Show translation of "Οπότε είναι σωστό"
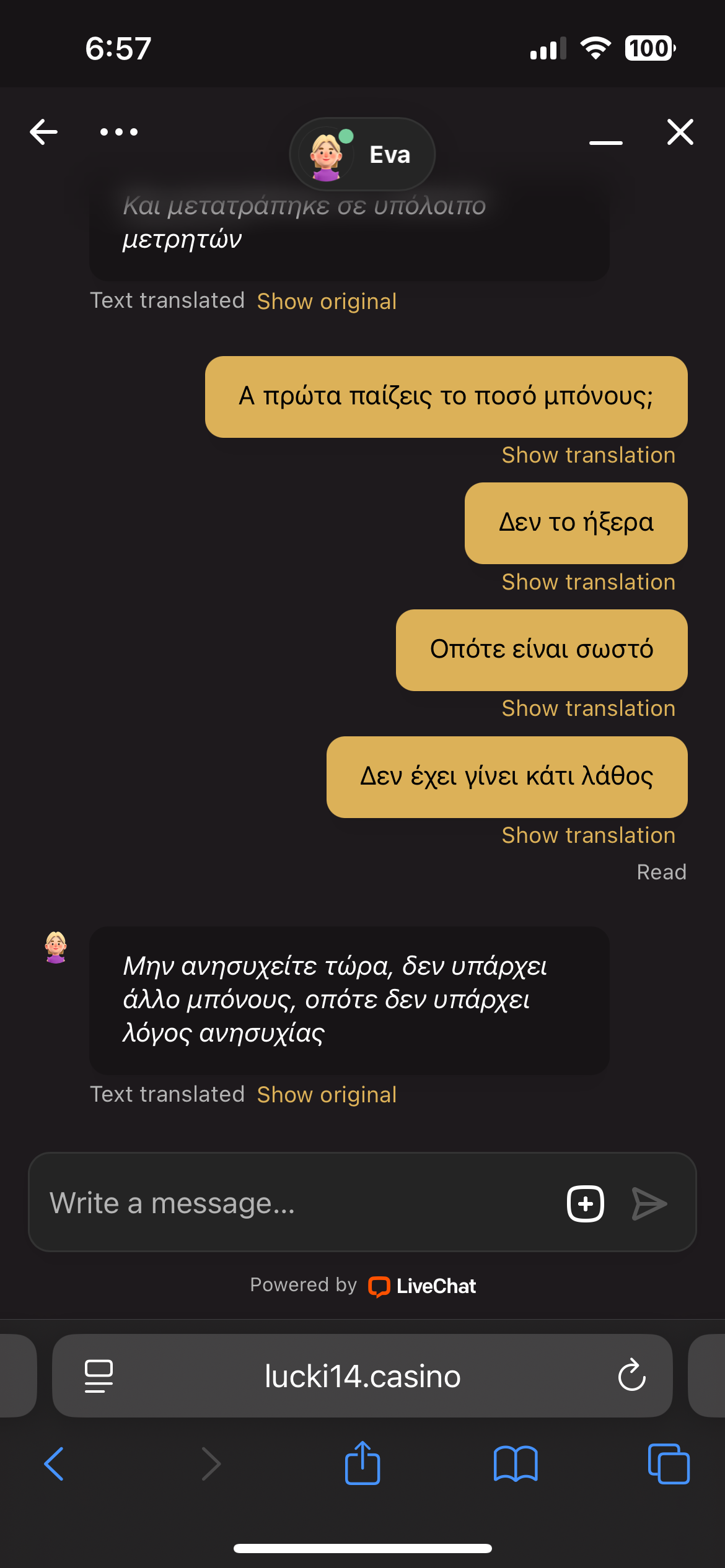 coord(588,708)
